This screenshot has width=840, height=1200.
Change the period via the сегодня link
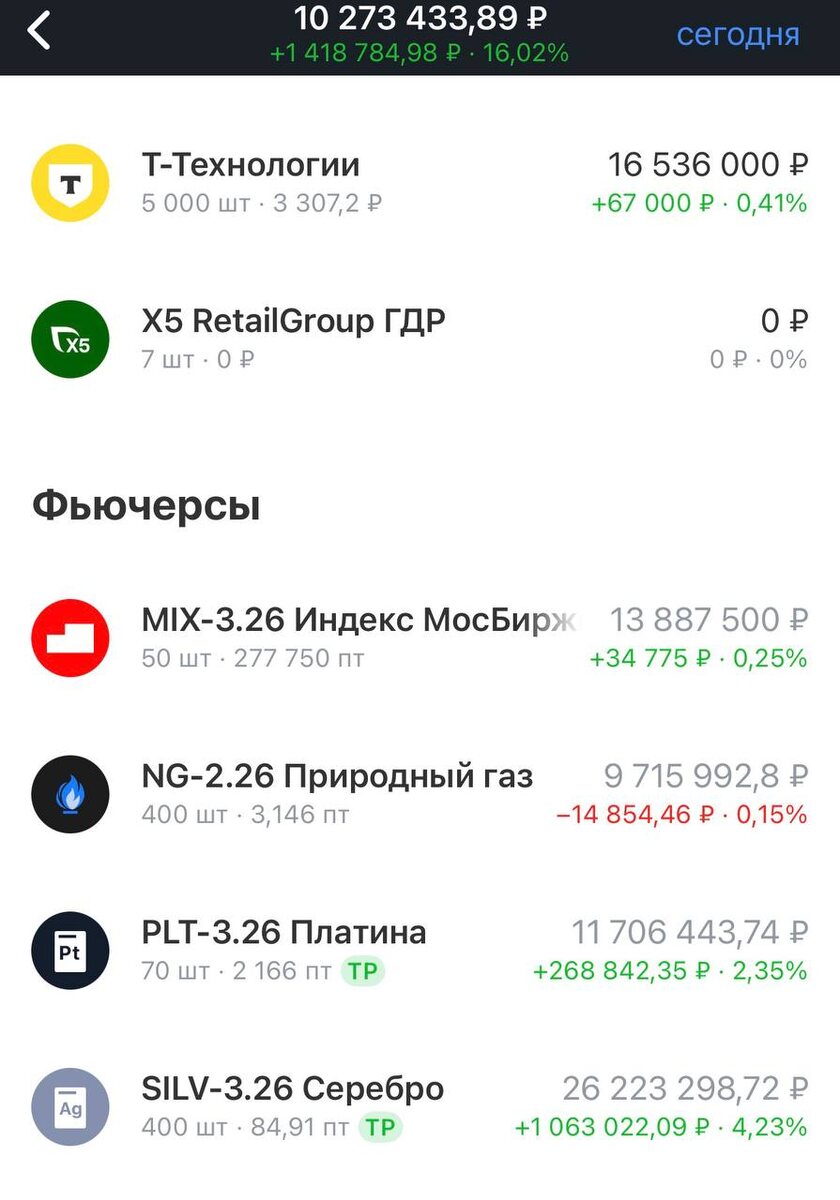point(738,34)
